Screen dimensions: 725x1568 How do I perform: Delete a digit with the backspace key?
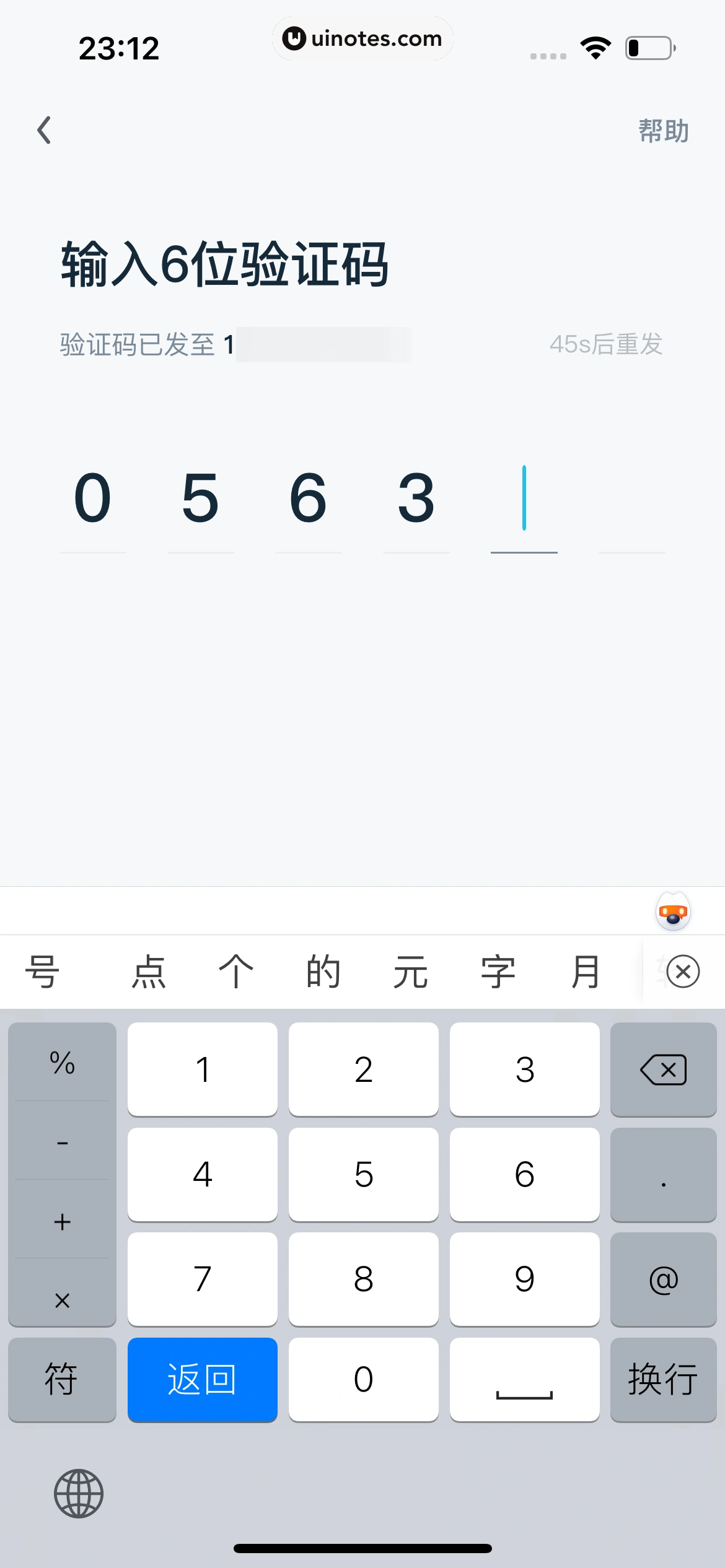[663, 1069]
